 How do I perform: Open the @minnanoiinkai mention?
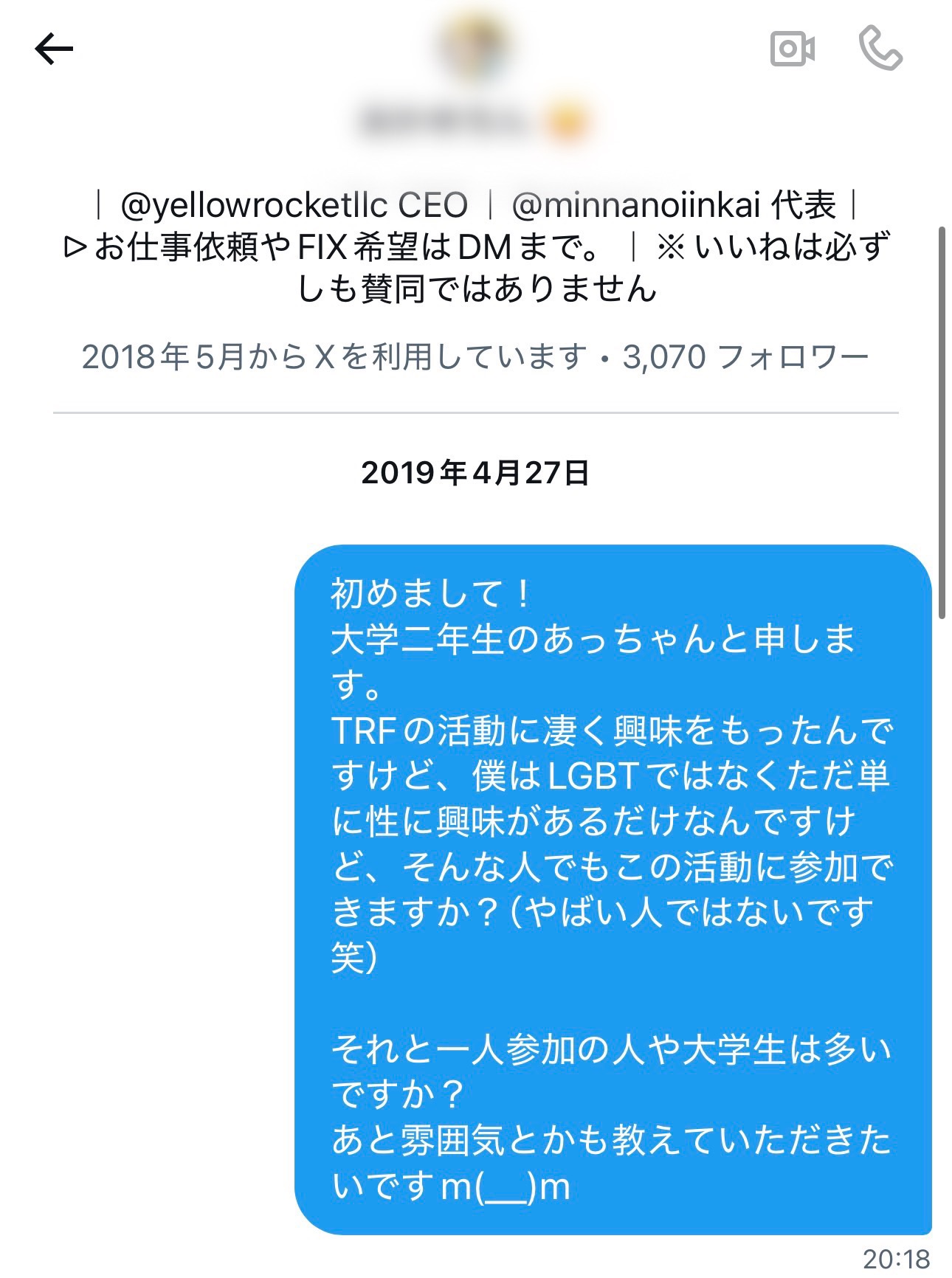635,205
